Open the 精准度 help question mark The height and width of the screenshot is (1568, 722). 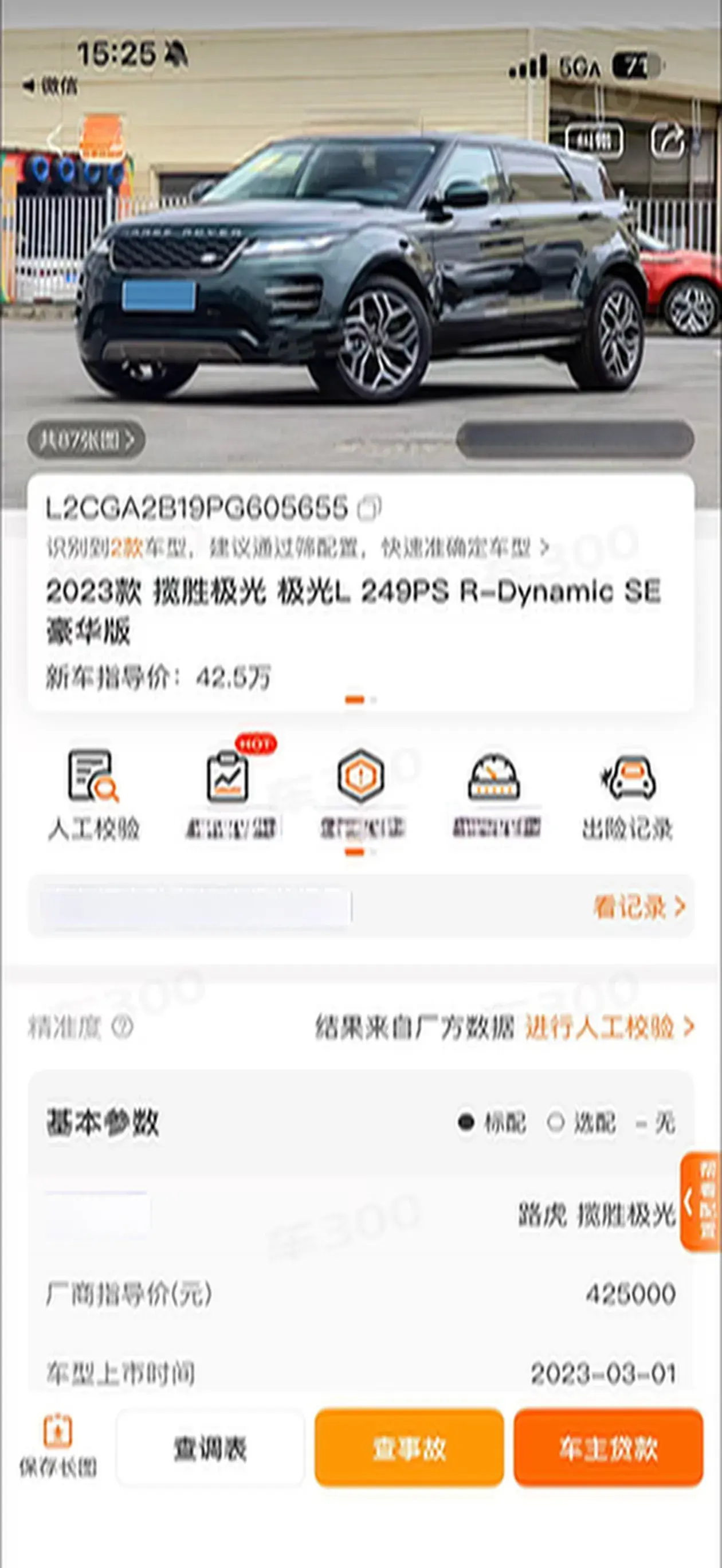(x=123, y=1027)
